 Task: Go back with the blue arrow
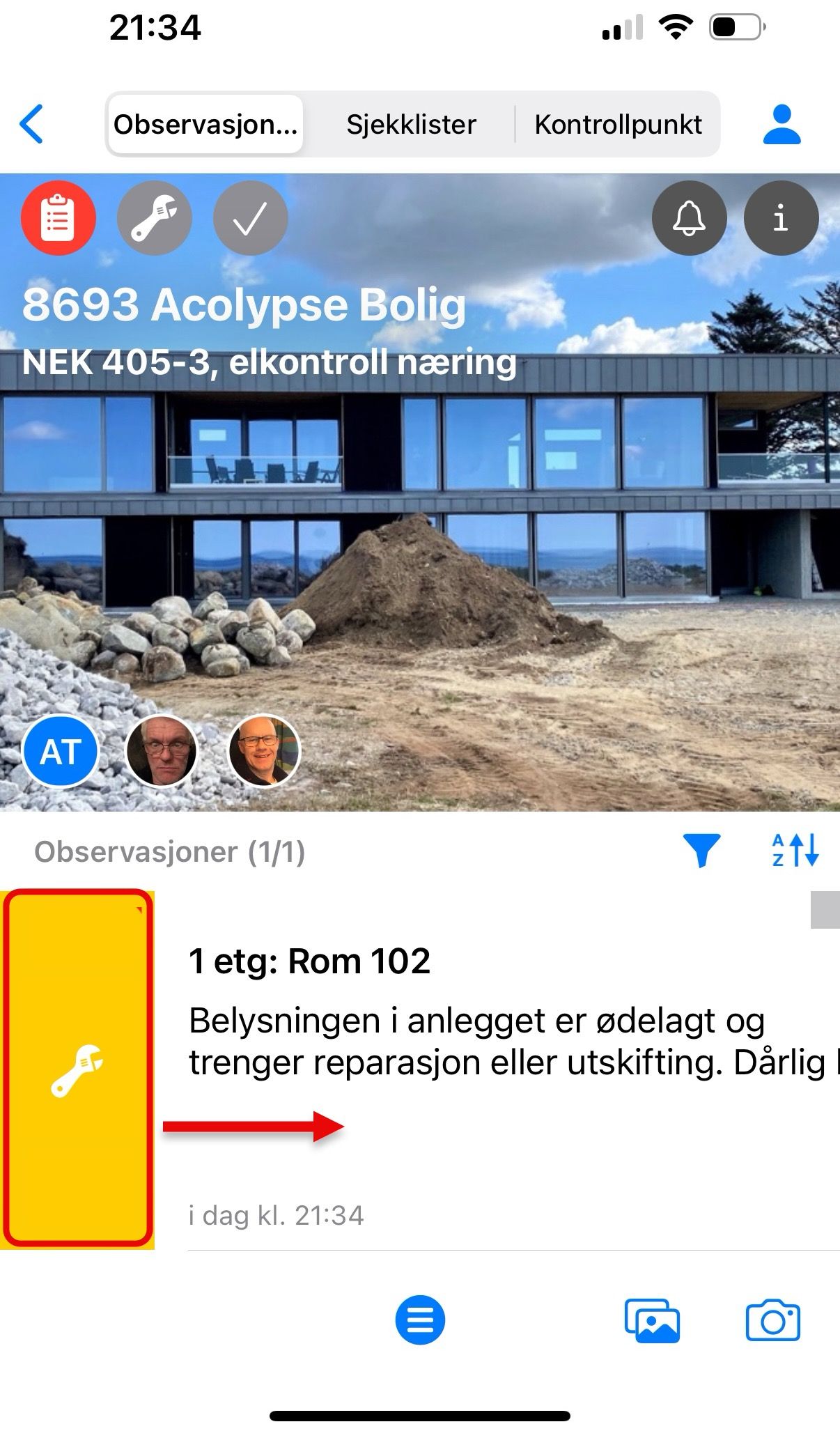pyautogui.click(x=32, y=124)
